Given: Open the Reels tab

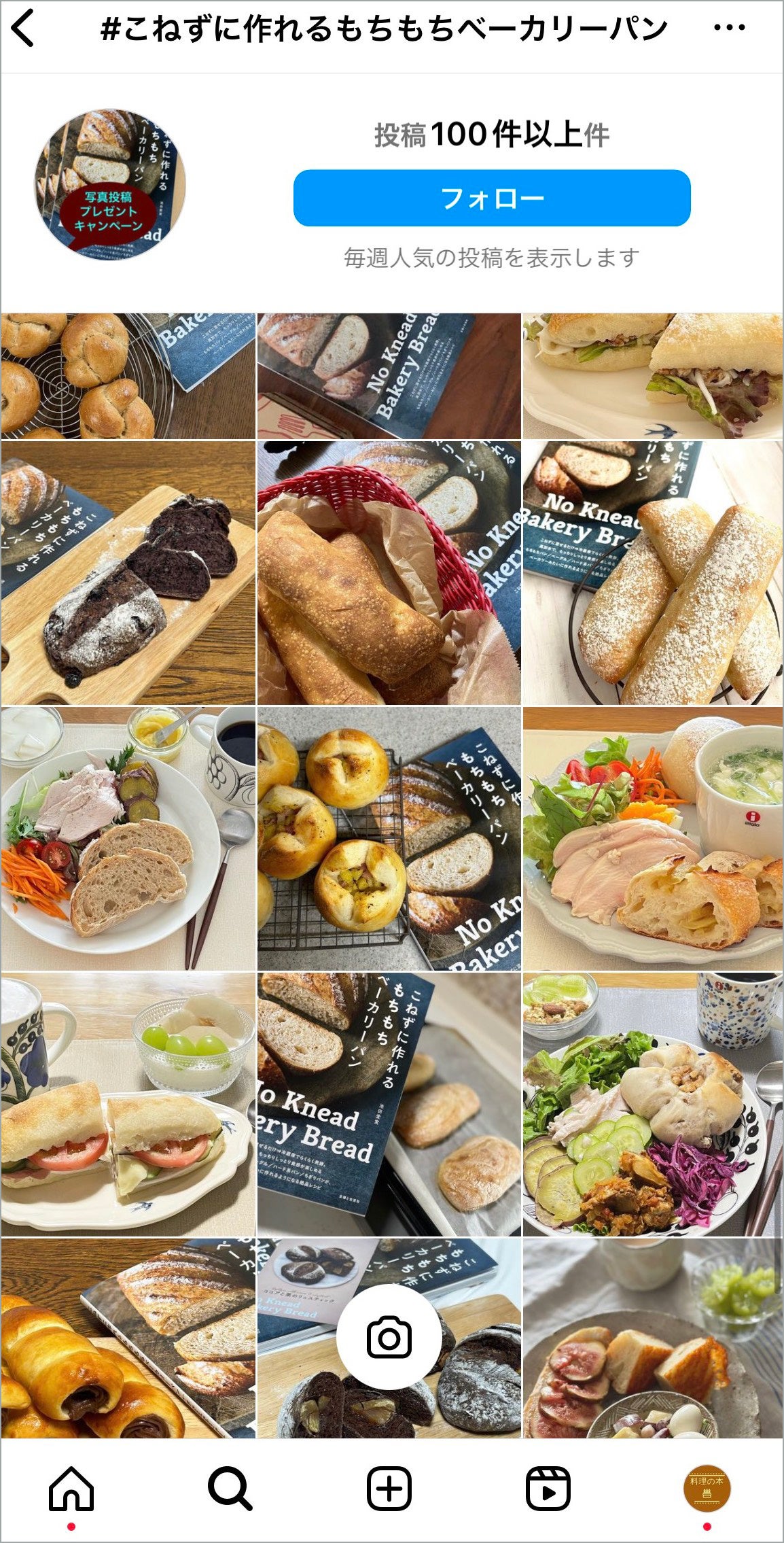Looking at the screenshot, I should coord(548,1488).
